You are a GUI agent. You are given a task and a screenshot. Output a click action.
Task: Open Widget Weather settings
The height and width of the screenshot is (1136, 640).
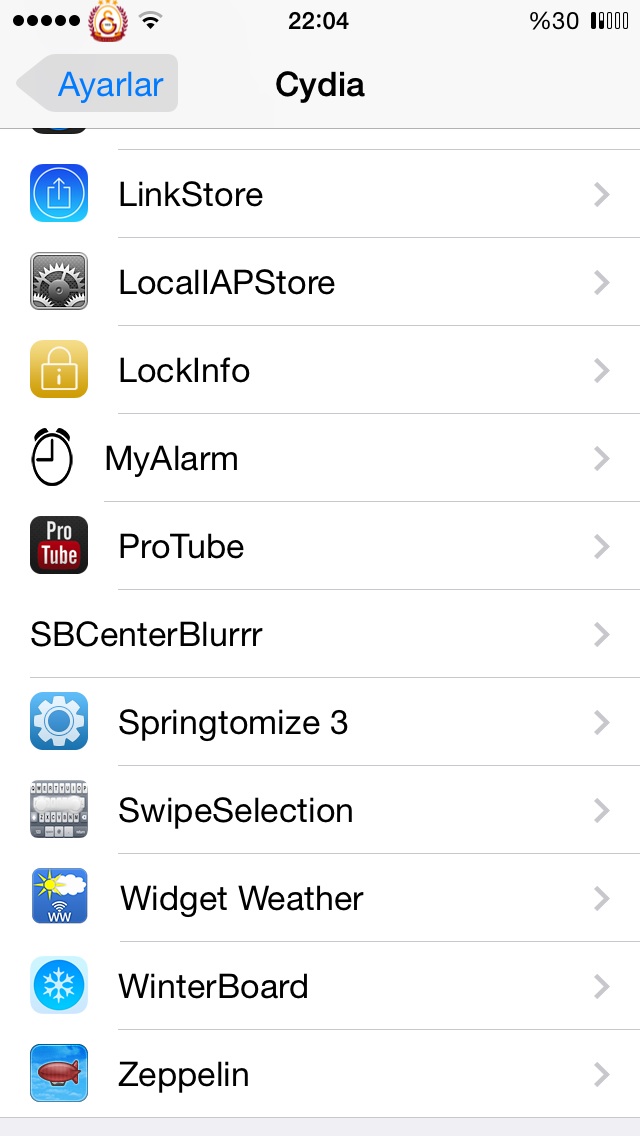pyautogui.click(x=320, y=898)
